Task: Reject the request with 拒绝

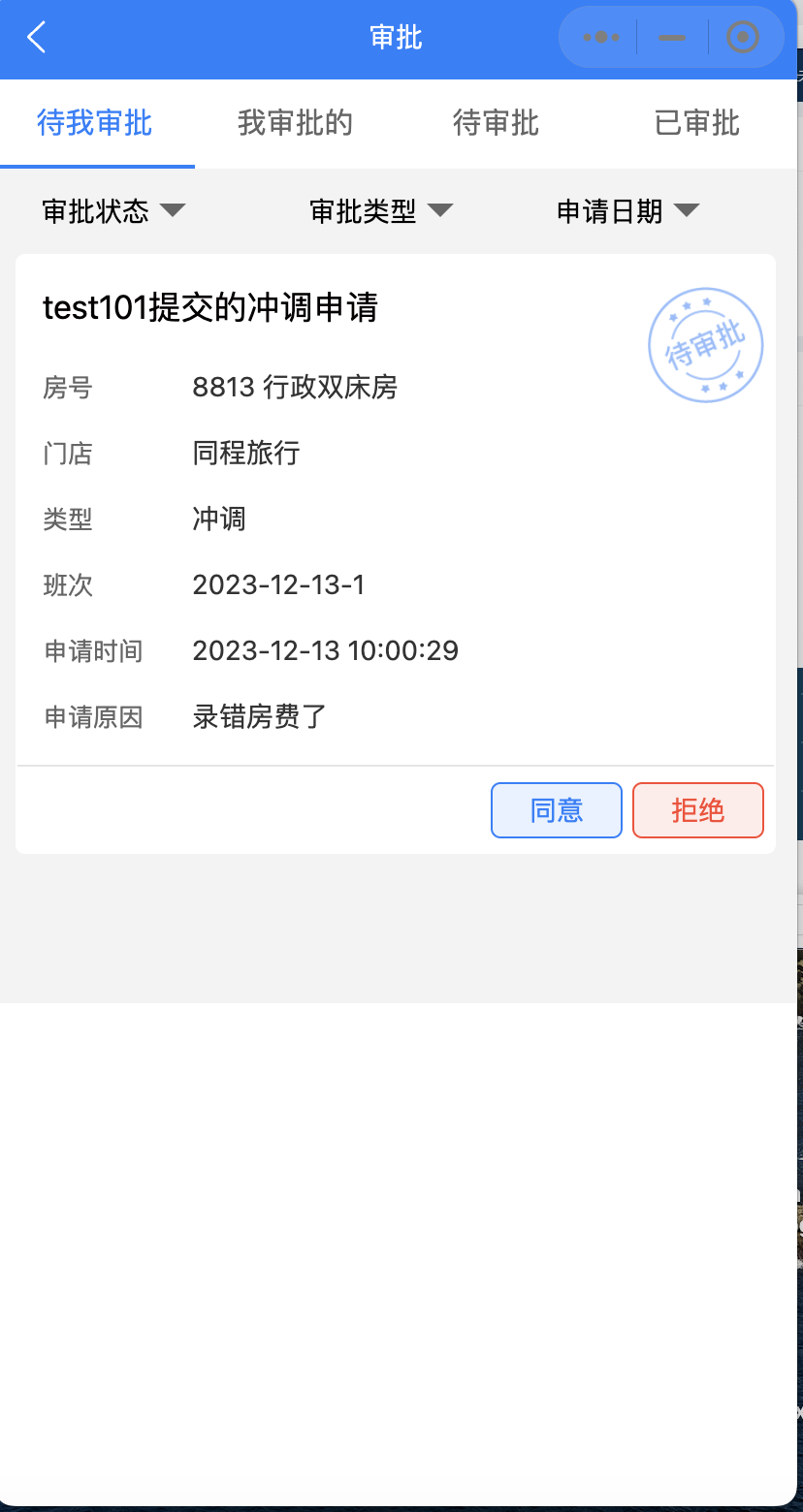Action: [x=698, y=810]
